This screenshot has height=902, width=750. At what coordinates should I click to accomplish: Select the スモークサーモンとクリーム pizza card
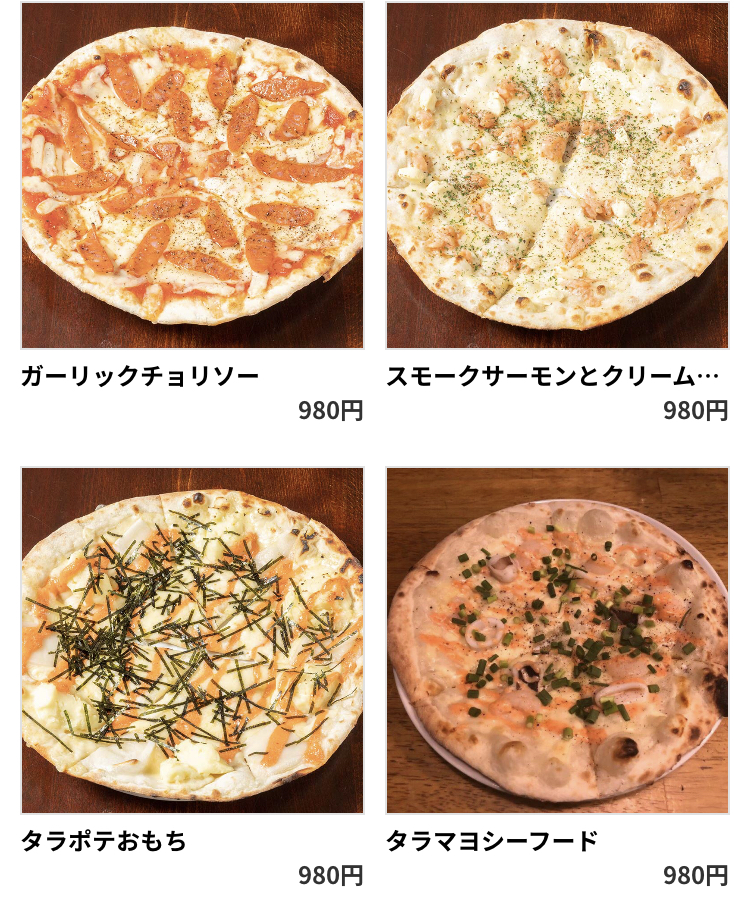click(557, 176)
